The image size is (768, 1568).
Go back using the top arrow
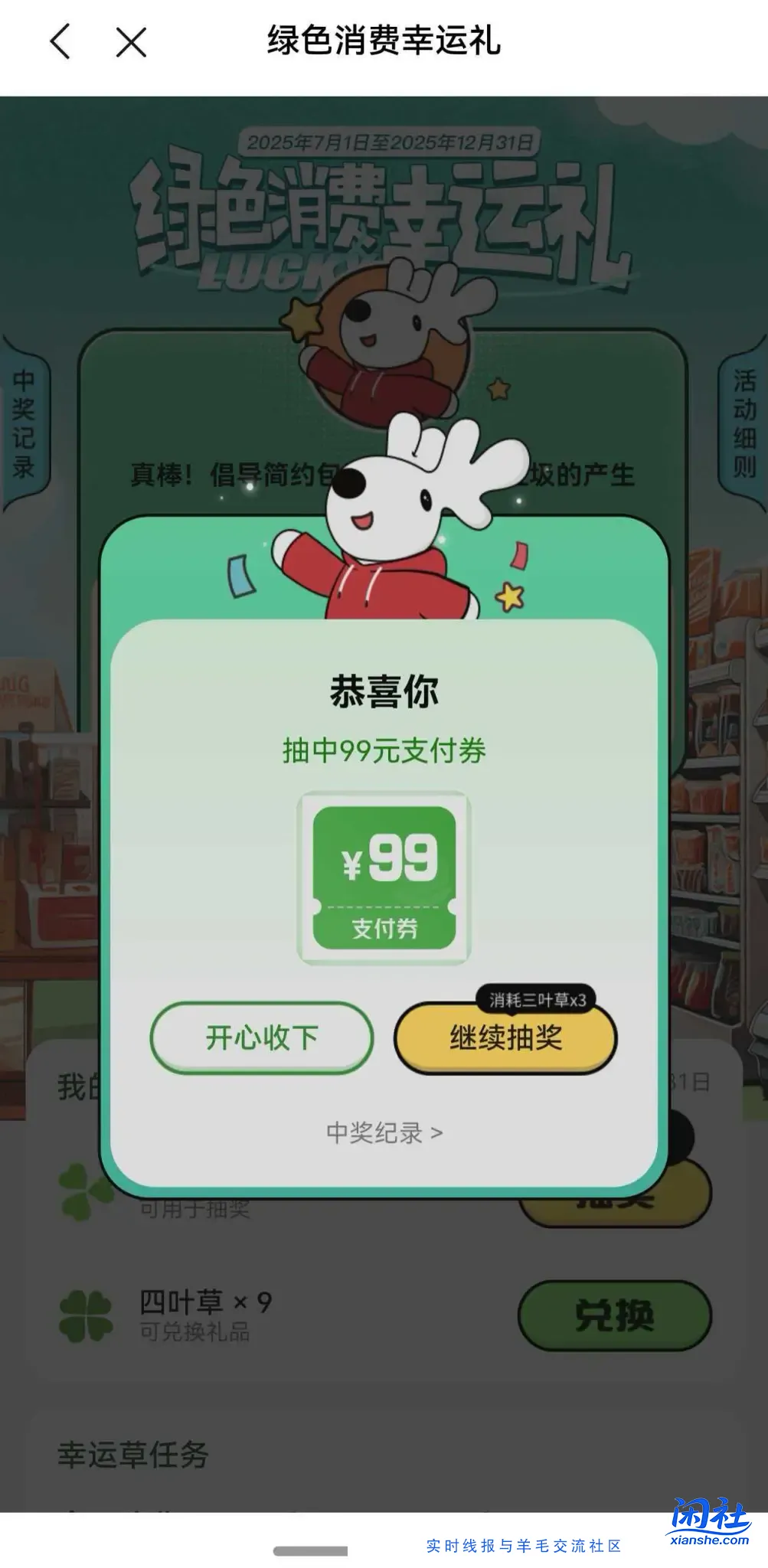coord(60,41)
